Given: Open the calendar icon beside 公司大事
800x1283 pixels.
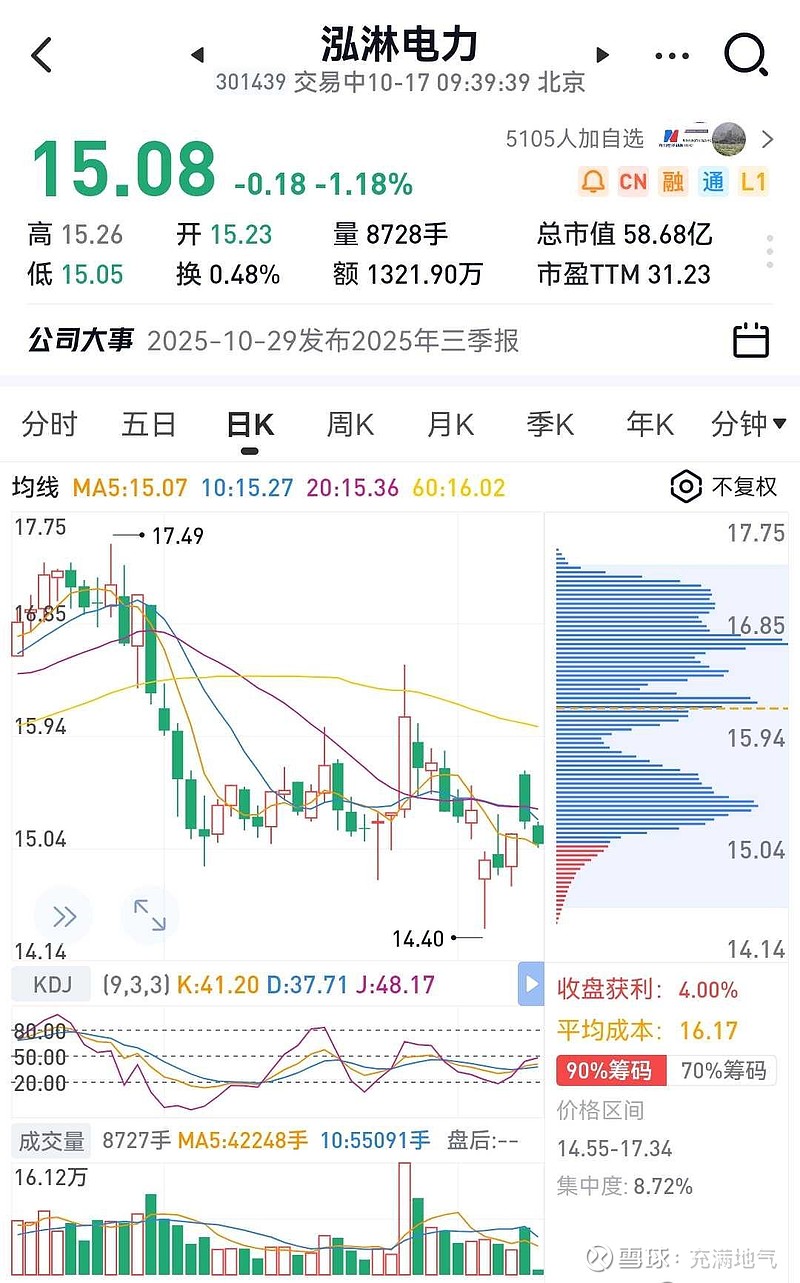Looking at the screenshot, I should coord(750,341).
